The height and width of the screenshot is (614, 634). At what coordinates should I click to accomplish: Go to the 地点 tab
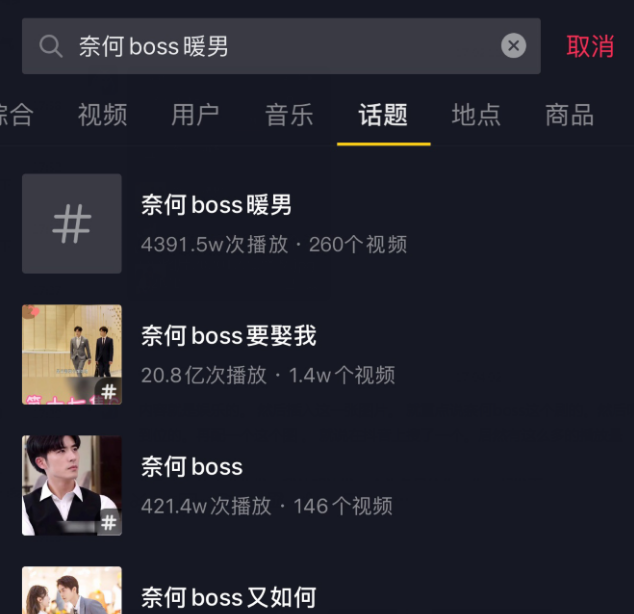pyautogui.click(x=476, y=114)
